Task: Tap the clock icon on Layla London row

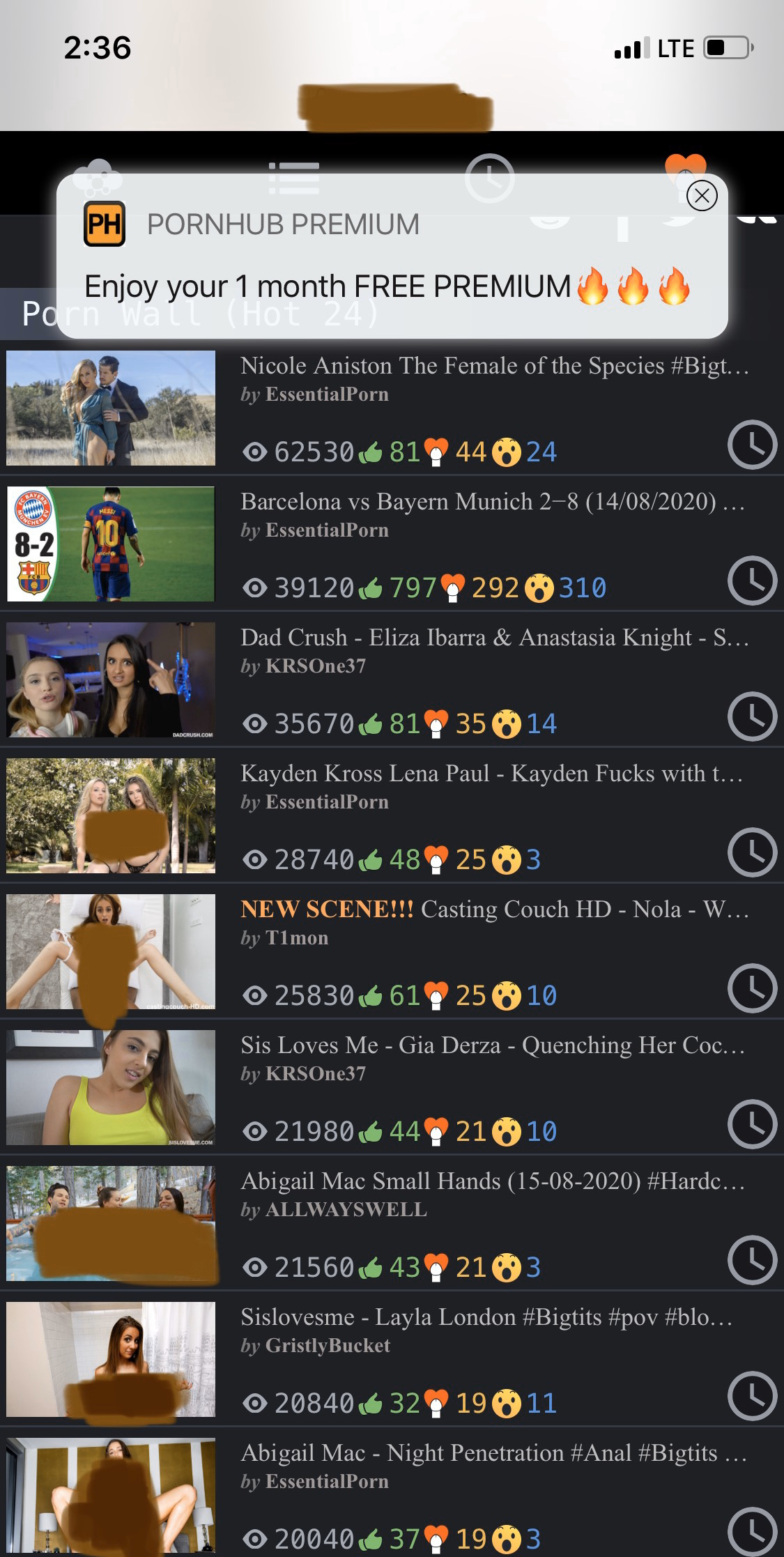Action: (752, 1395)
